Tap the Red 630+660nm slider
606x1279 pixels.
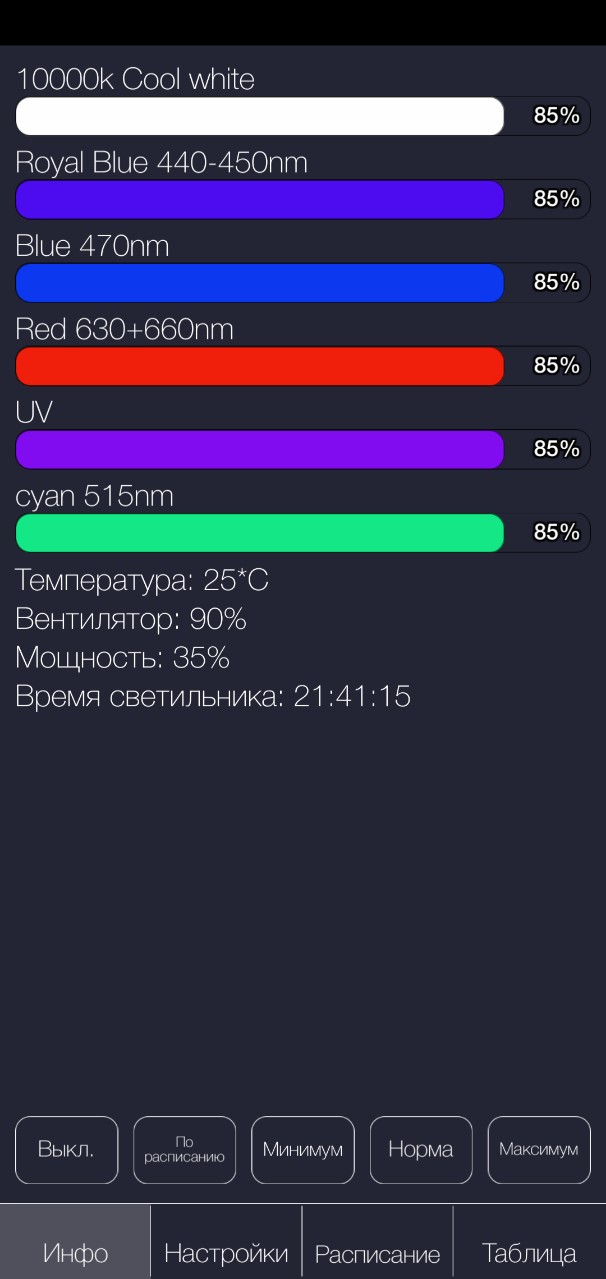(302, 366)
